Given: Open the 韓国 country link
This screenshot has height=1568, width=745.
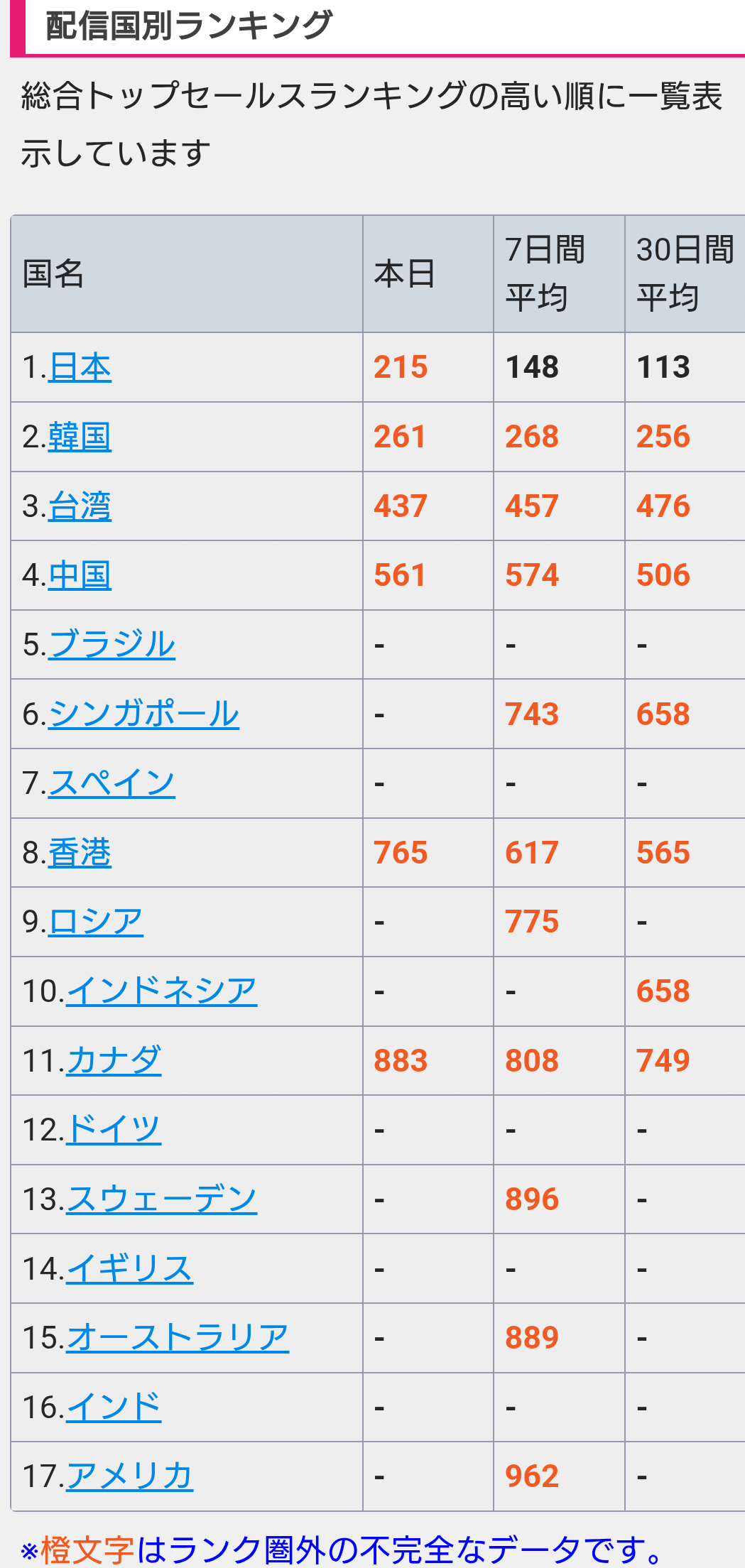Looking at the screenshot, I should click(x=80, y=437).
